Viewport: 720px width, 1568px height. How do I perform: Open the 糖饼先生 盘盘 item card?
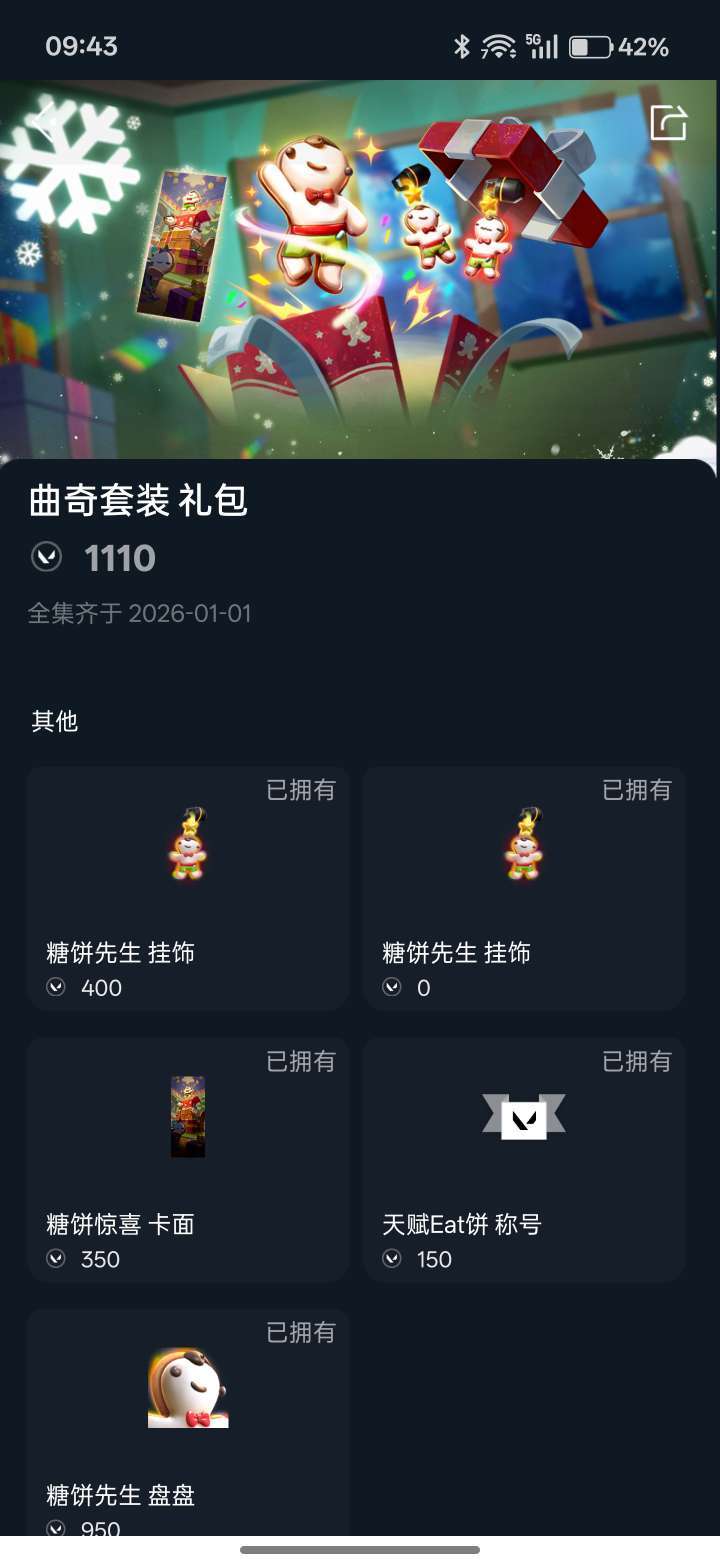click(x=188, y=1420)
